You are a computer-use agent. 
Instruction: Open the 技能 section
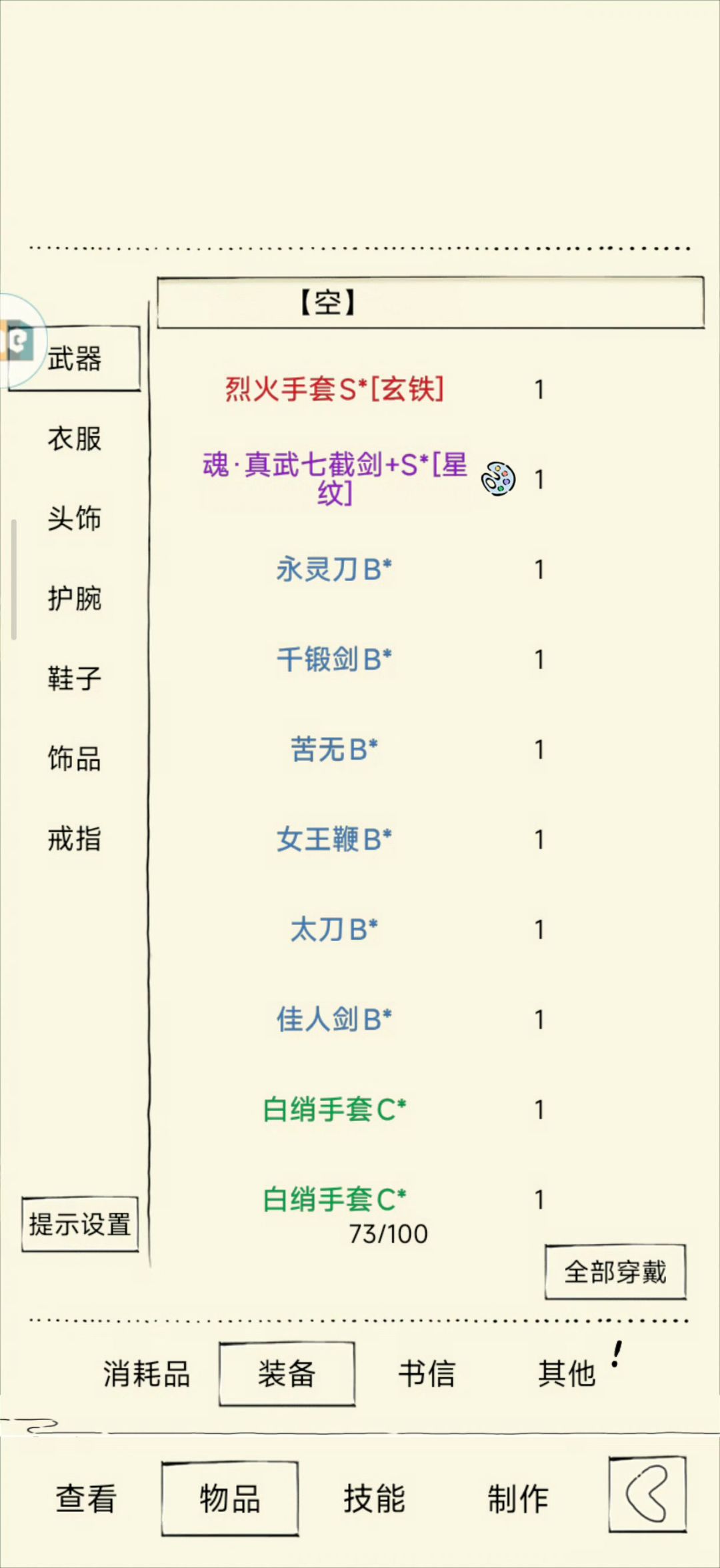pyautogui.click(x=374, y=1499)
